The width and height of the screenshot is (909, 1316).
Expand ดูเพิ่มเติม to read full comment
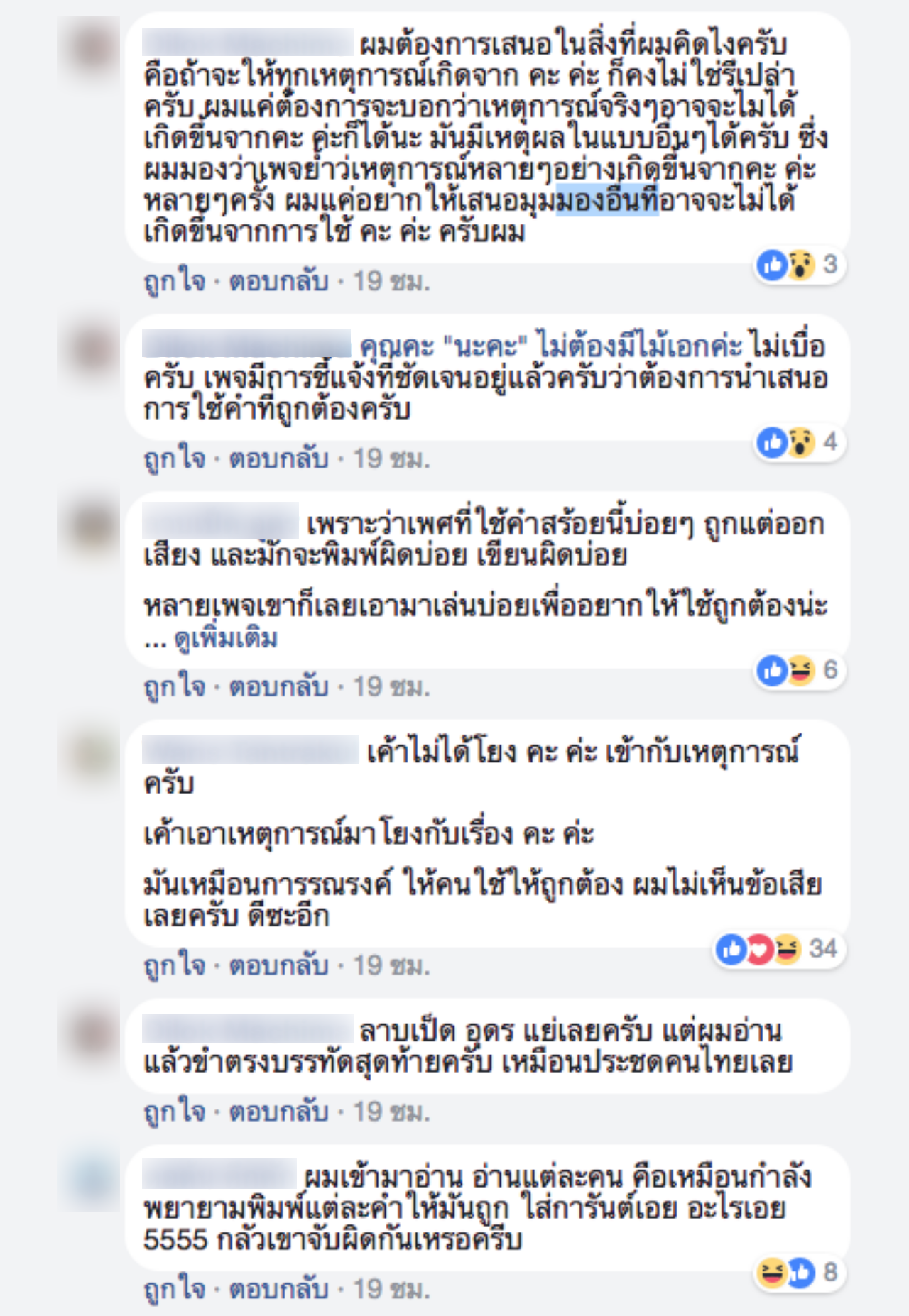pyautogui.click(x=226, y=639)
